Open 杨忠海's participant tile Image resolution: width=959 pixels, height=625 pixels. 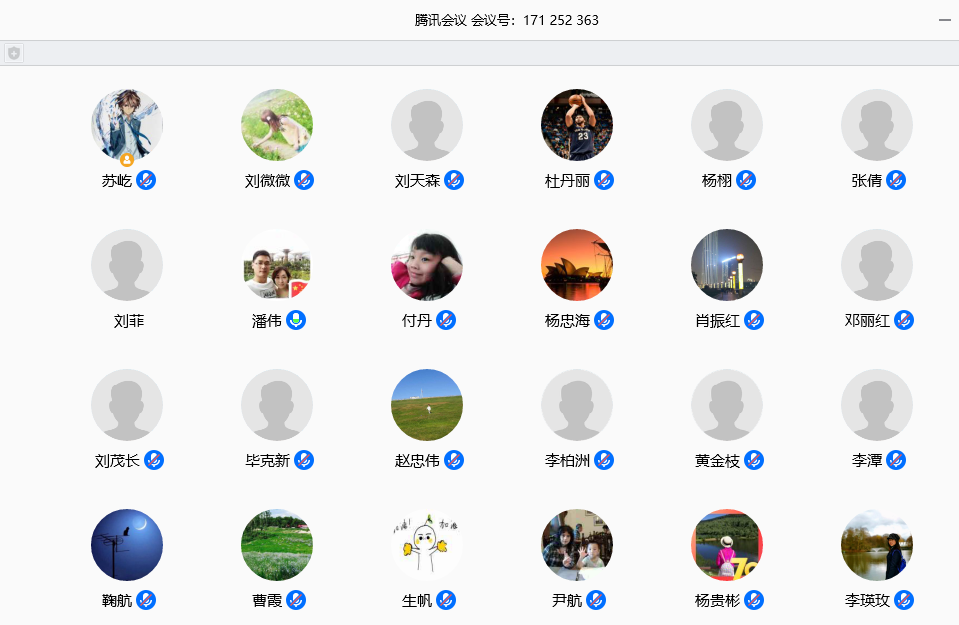tap(577, 265)
